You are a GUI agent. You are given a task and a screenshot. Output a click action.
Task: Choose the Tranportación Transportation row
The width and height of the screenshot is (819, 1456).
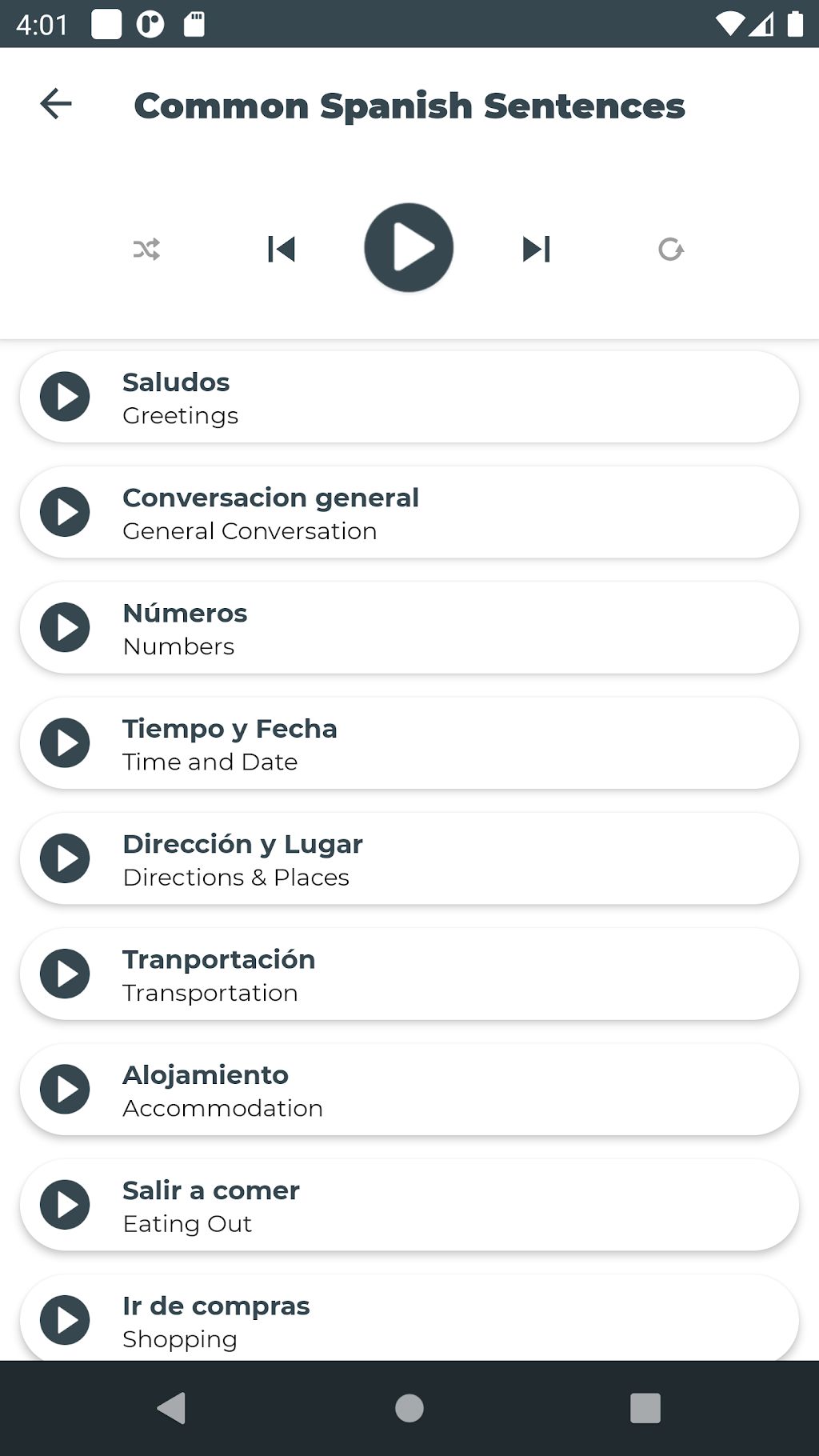pyautogui.click(x=409, y=974)
